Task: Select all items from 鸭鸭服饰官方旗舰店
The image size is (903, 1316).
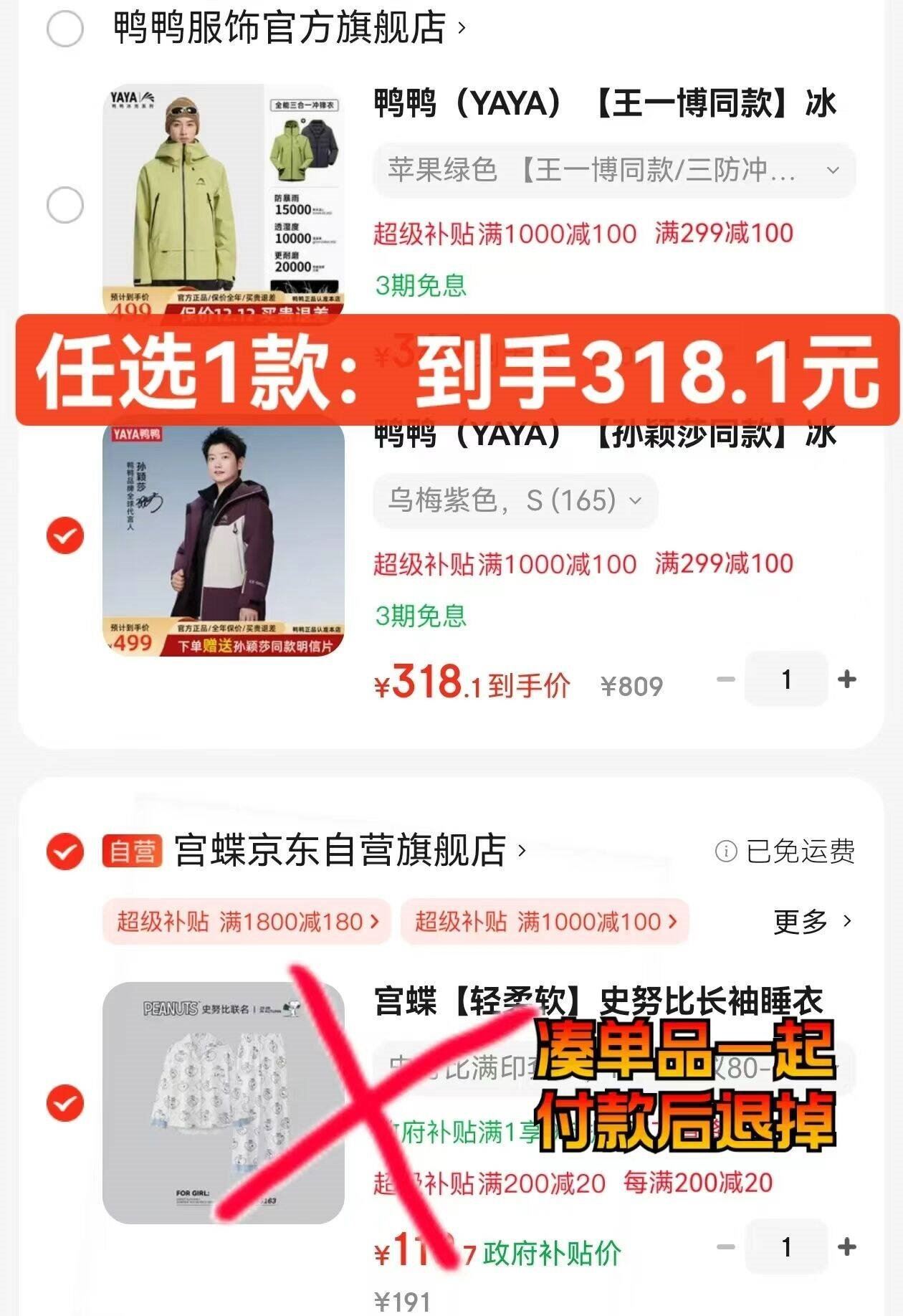Action: pyautogui.click(x=65, y=29)
